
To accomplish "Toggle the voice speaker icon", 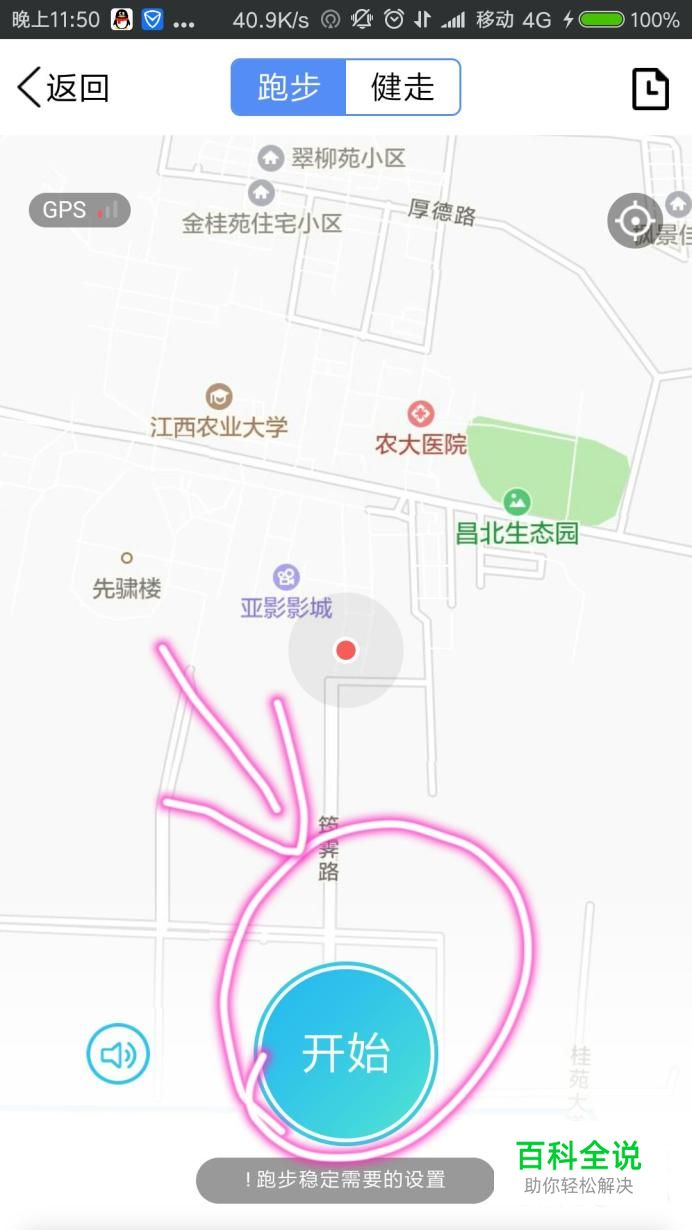I will click(118, 1054).
